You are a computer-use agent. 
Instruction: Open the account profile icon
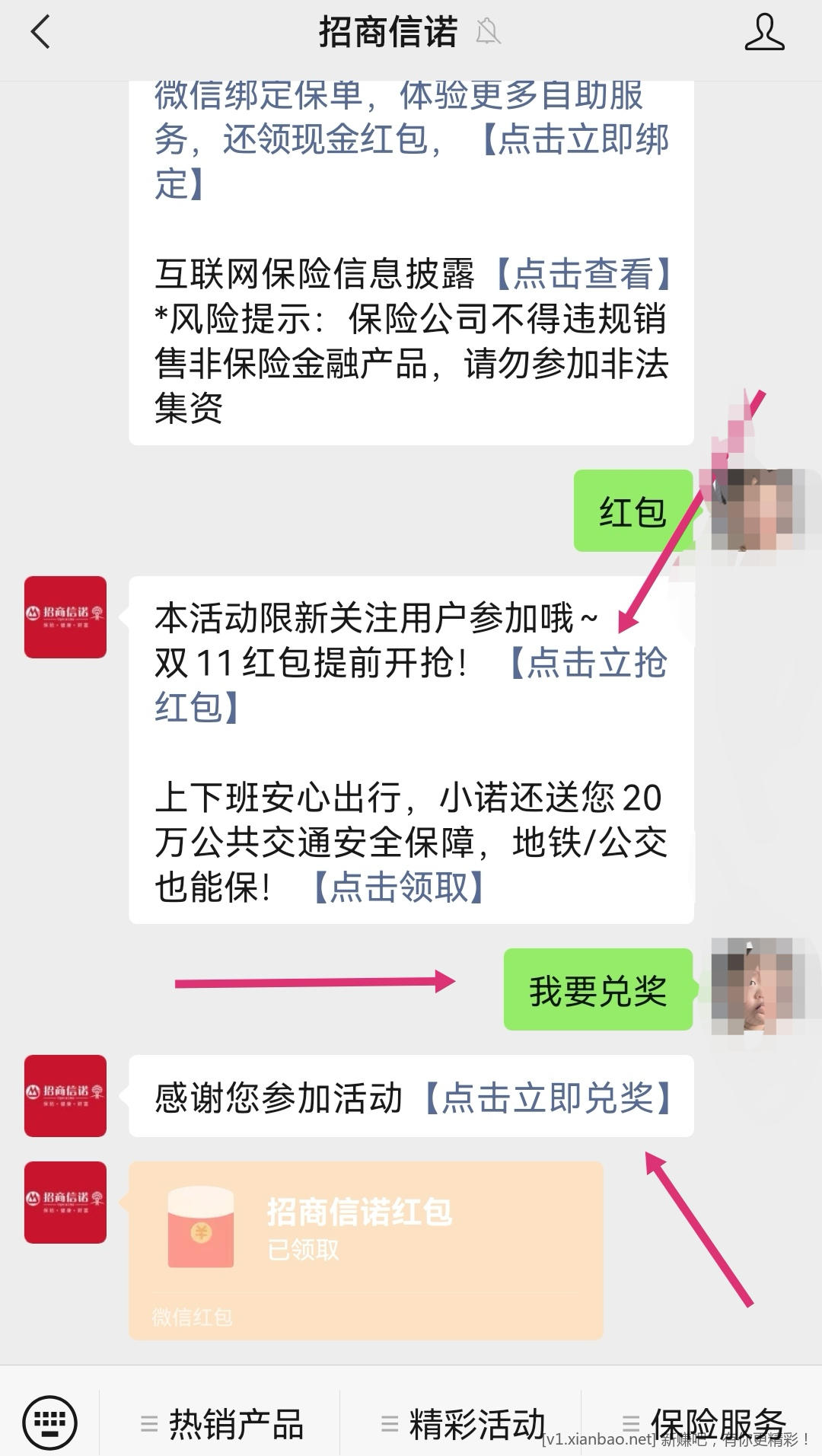[764, 33]
